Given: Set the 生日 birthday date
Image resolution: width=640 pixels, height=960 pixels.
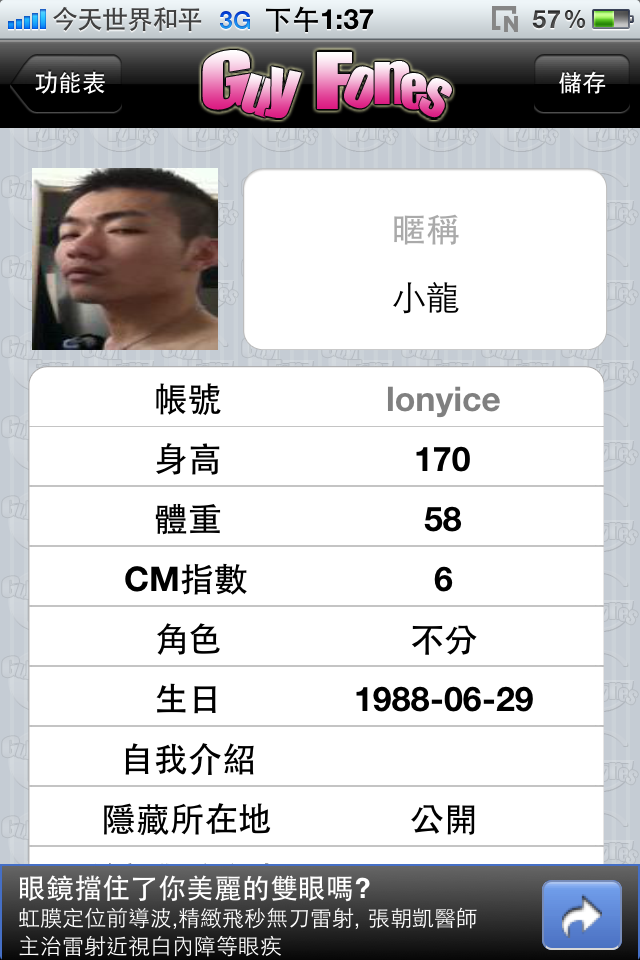Looking at the screenshot, I should (442, 699).
